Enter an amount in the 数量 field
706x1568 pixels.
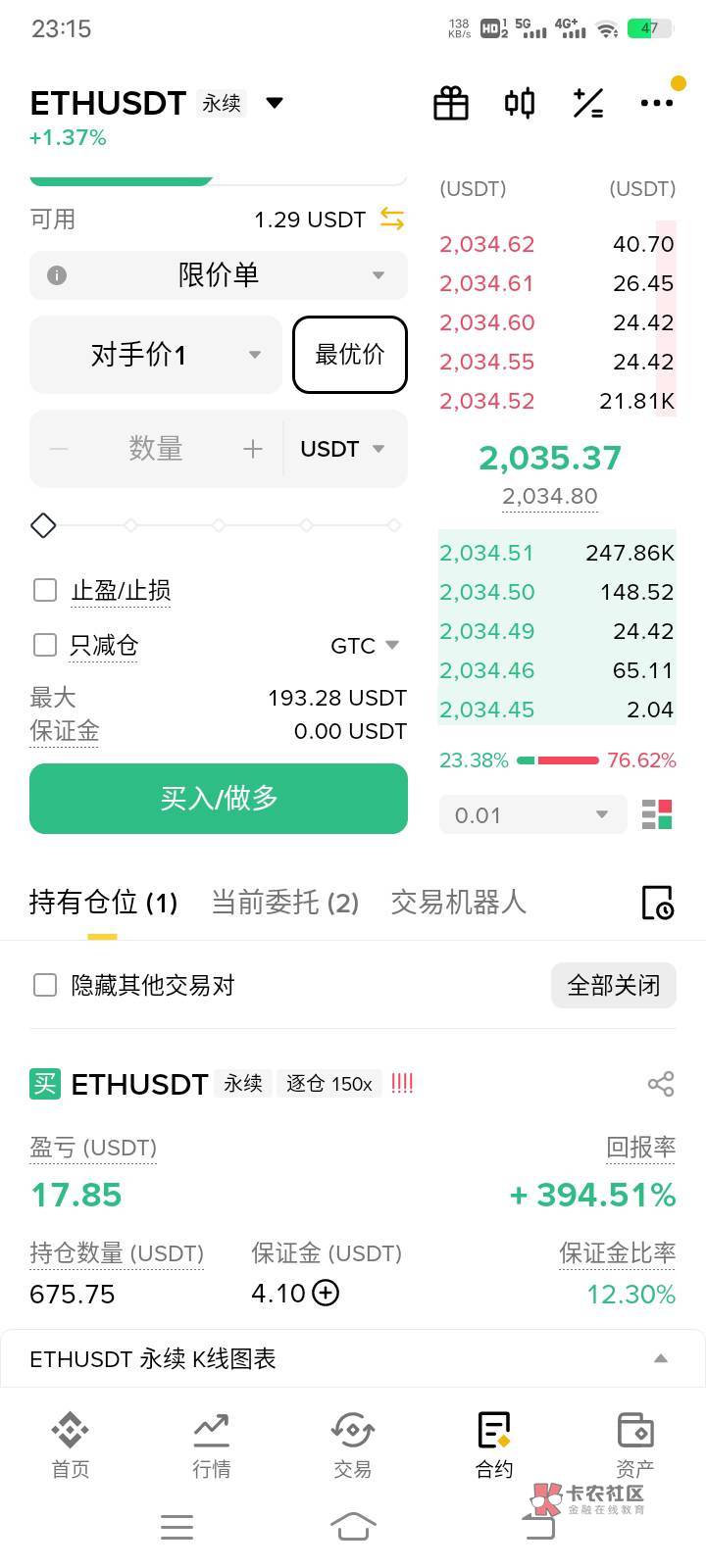point(156,449)
